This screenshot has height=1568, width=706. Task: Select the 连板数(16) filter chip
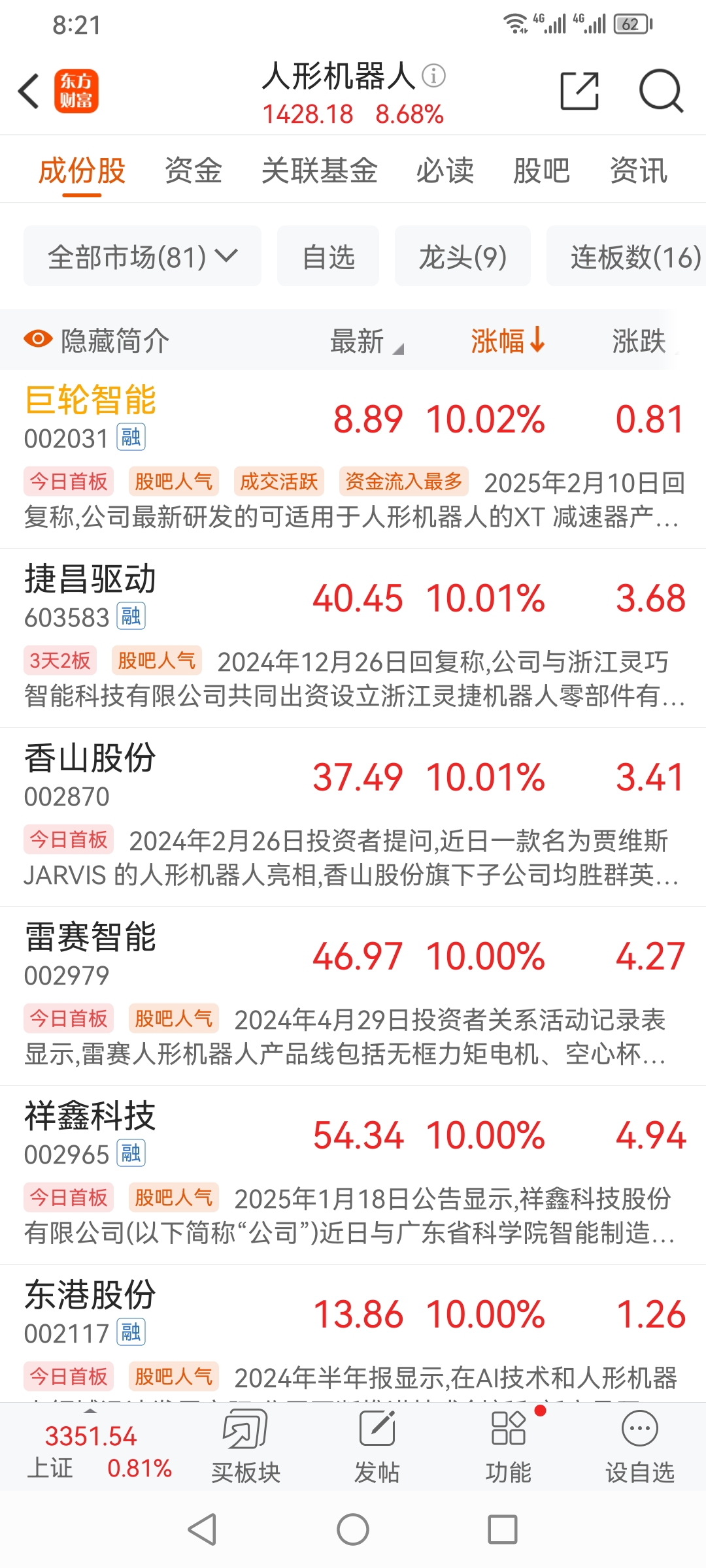pos(626,256)
